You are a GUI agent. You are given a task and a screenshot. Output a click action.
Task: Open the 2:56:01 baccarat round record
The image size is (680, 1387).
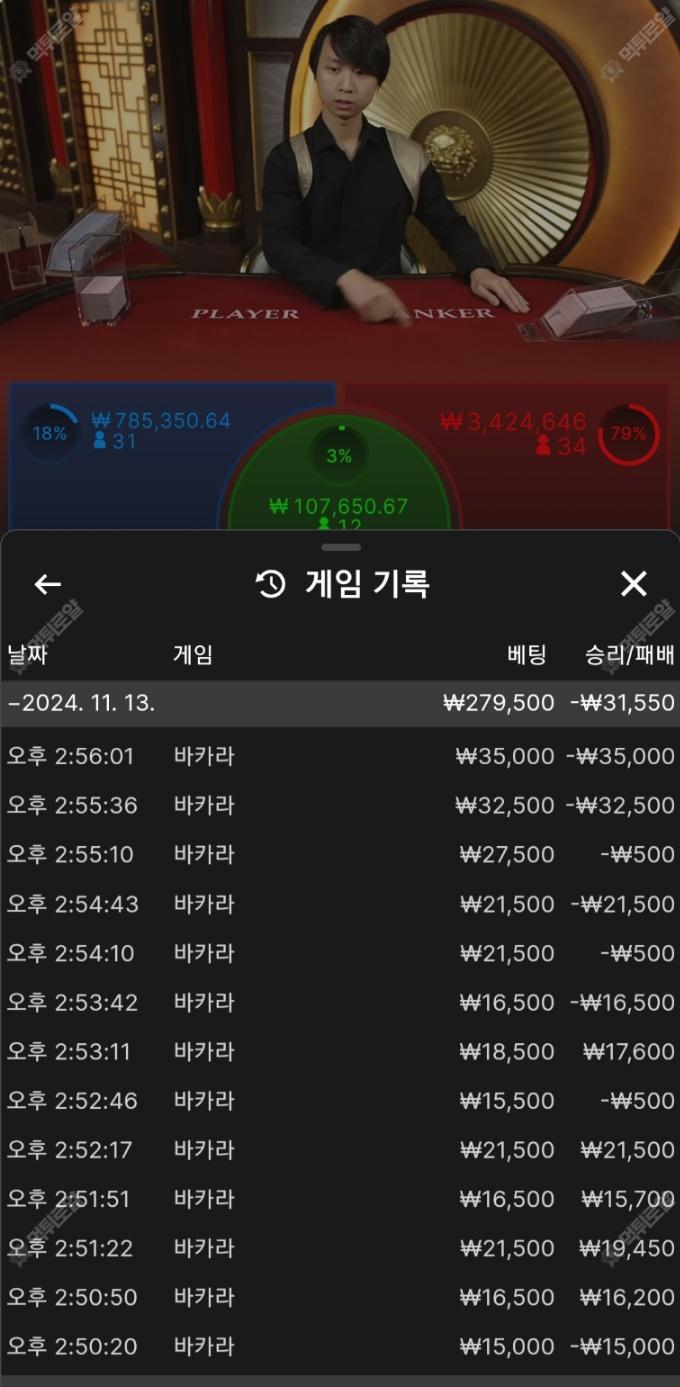340,756
